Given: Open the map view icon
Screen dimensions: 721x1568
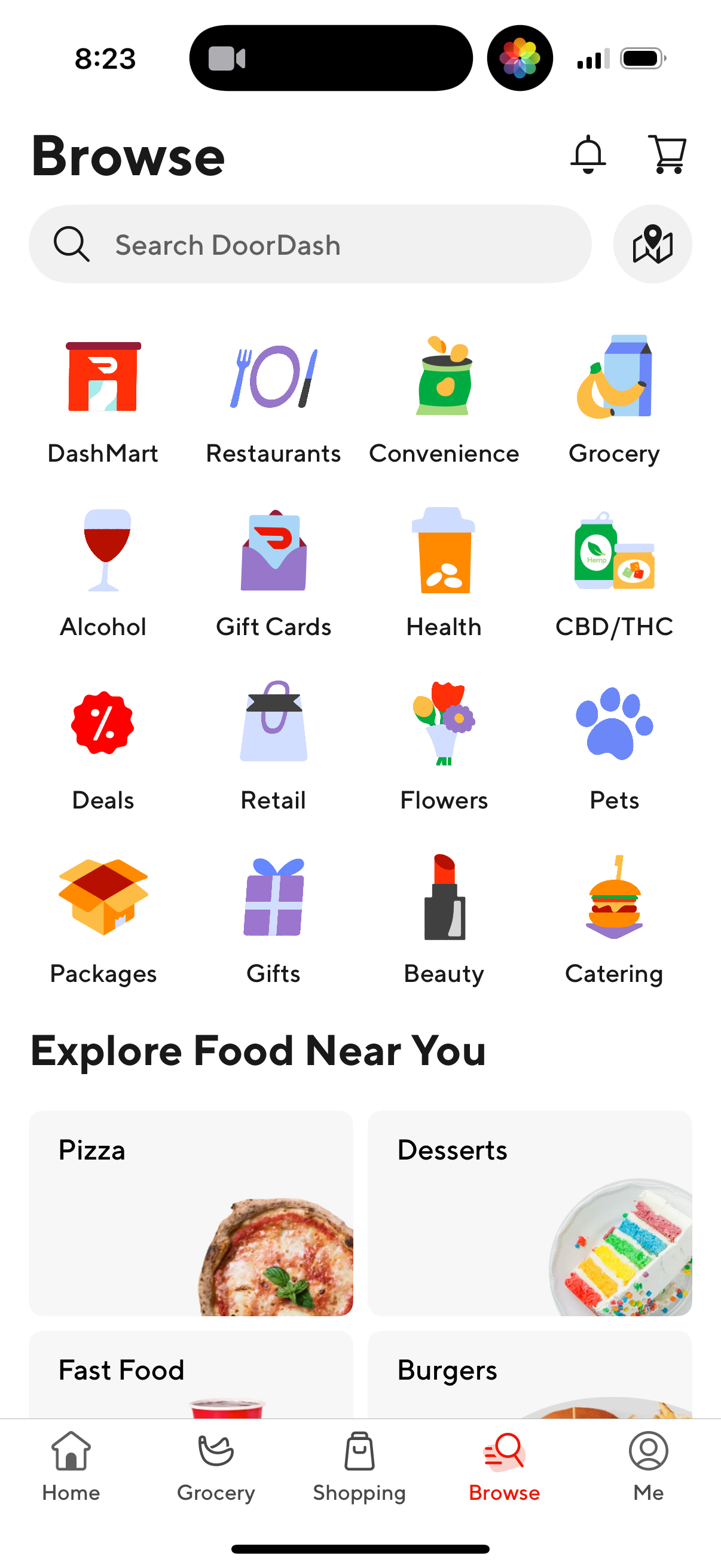Looking at the screenshot, I should tap(652, 243).
